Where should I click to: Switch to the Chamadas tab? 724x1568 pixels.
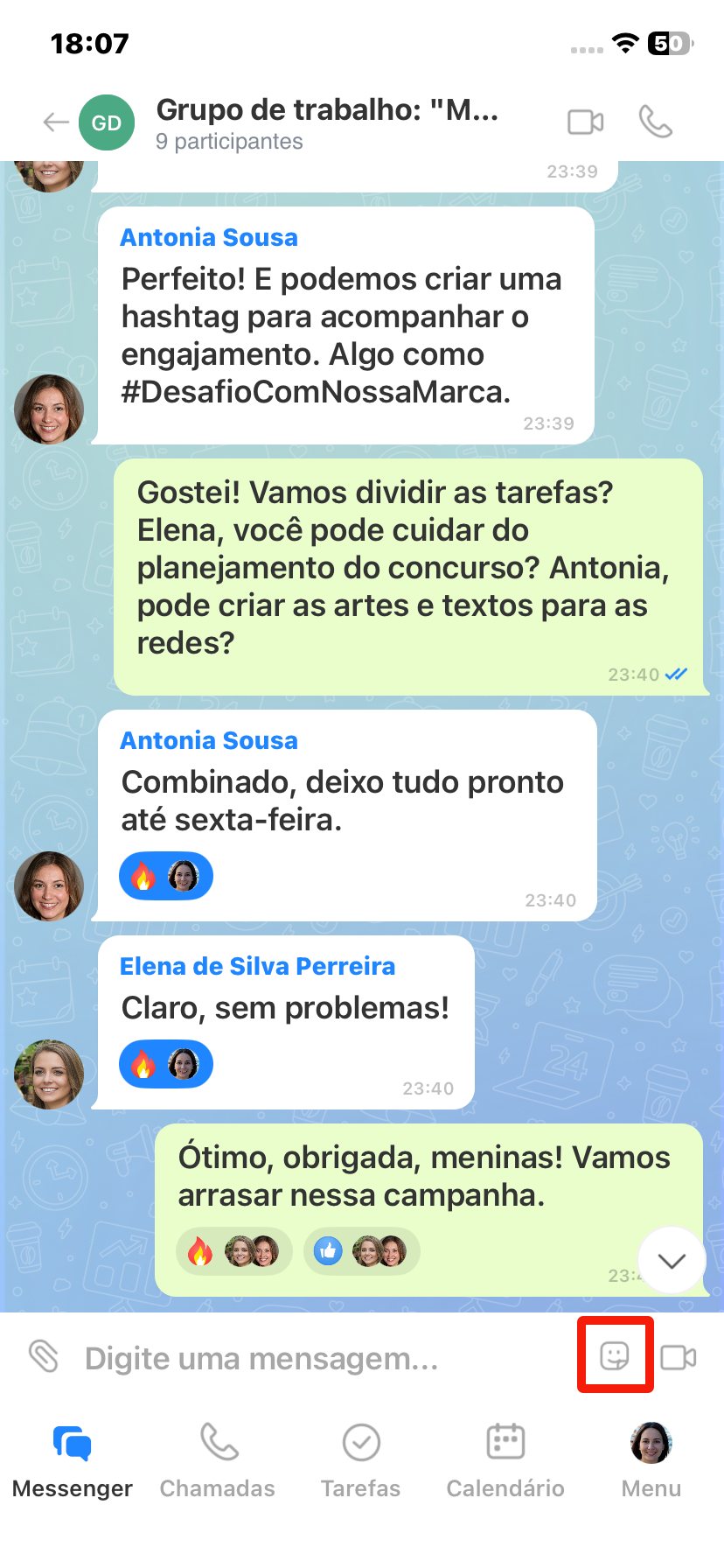tap(218, 1459)
